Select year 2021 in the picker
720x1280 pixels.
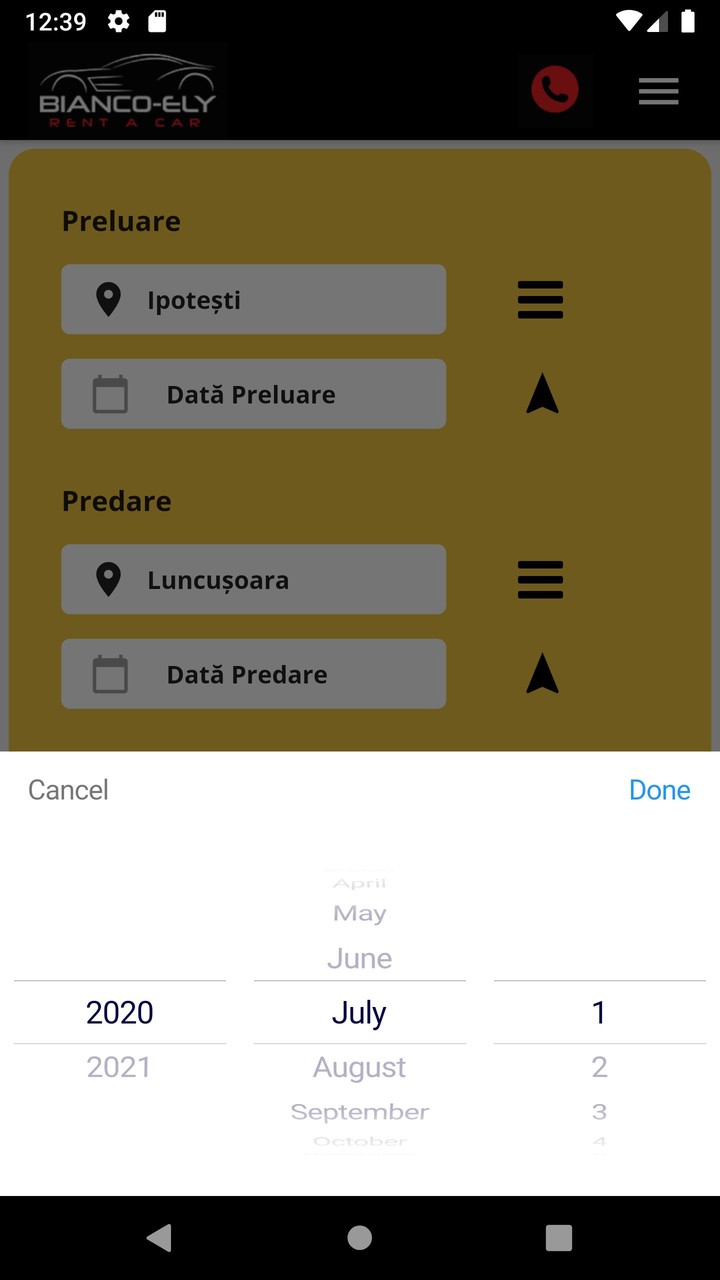point(119,1067)
